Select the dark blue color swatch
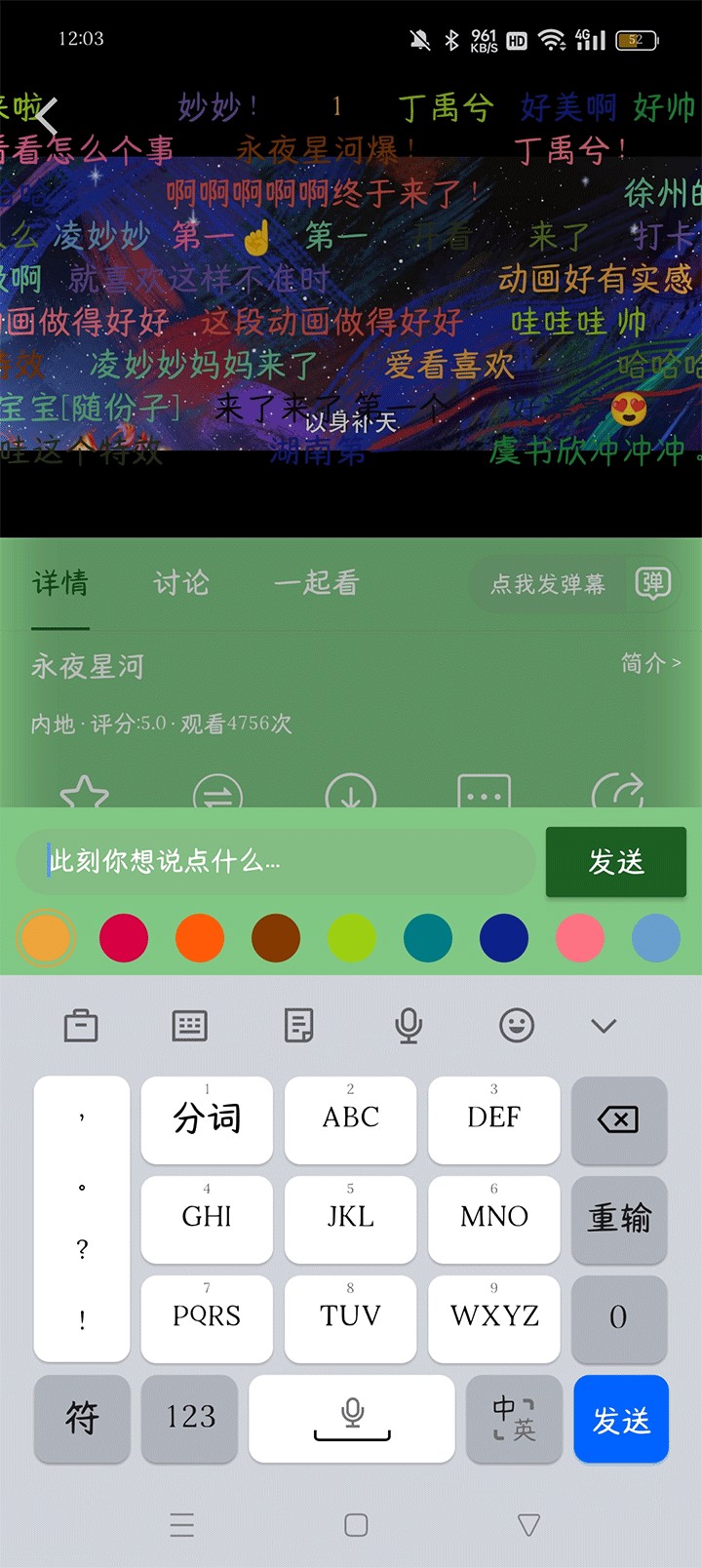Viewport: 702px width, 1568px height. coord(504,938)
